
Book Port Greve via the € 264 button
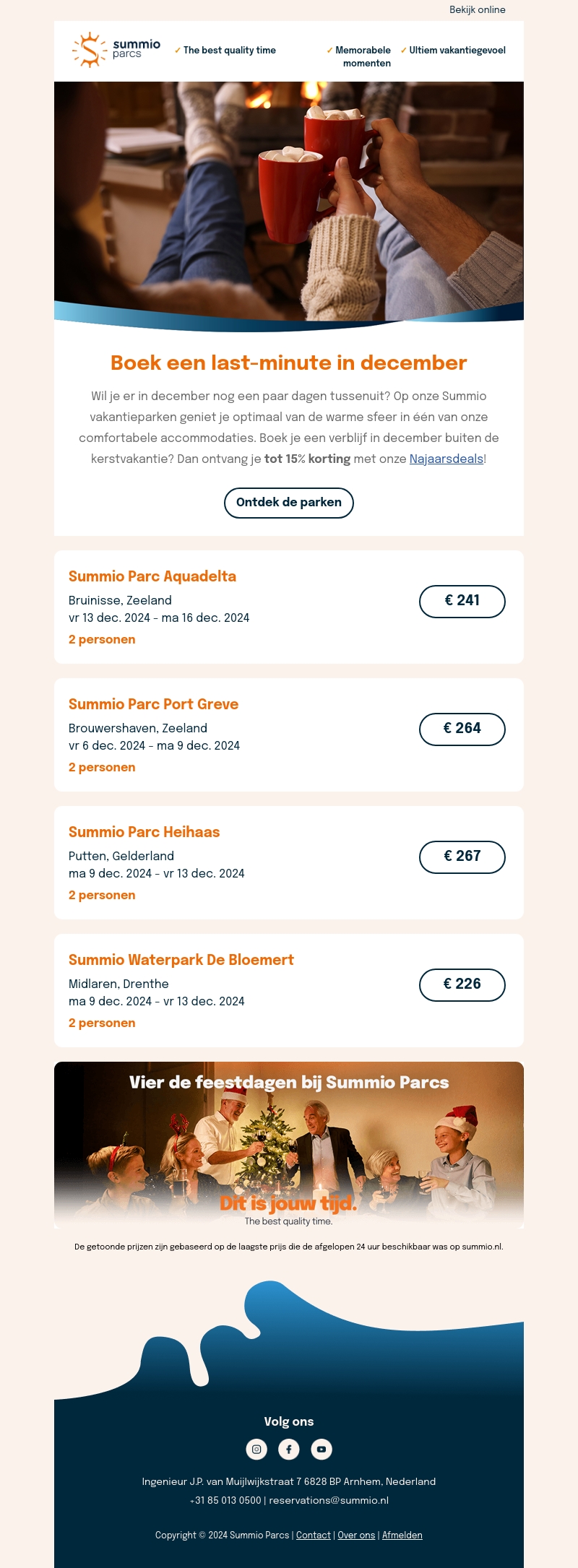[x=462, y=729]
